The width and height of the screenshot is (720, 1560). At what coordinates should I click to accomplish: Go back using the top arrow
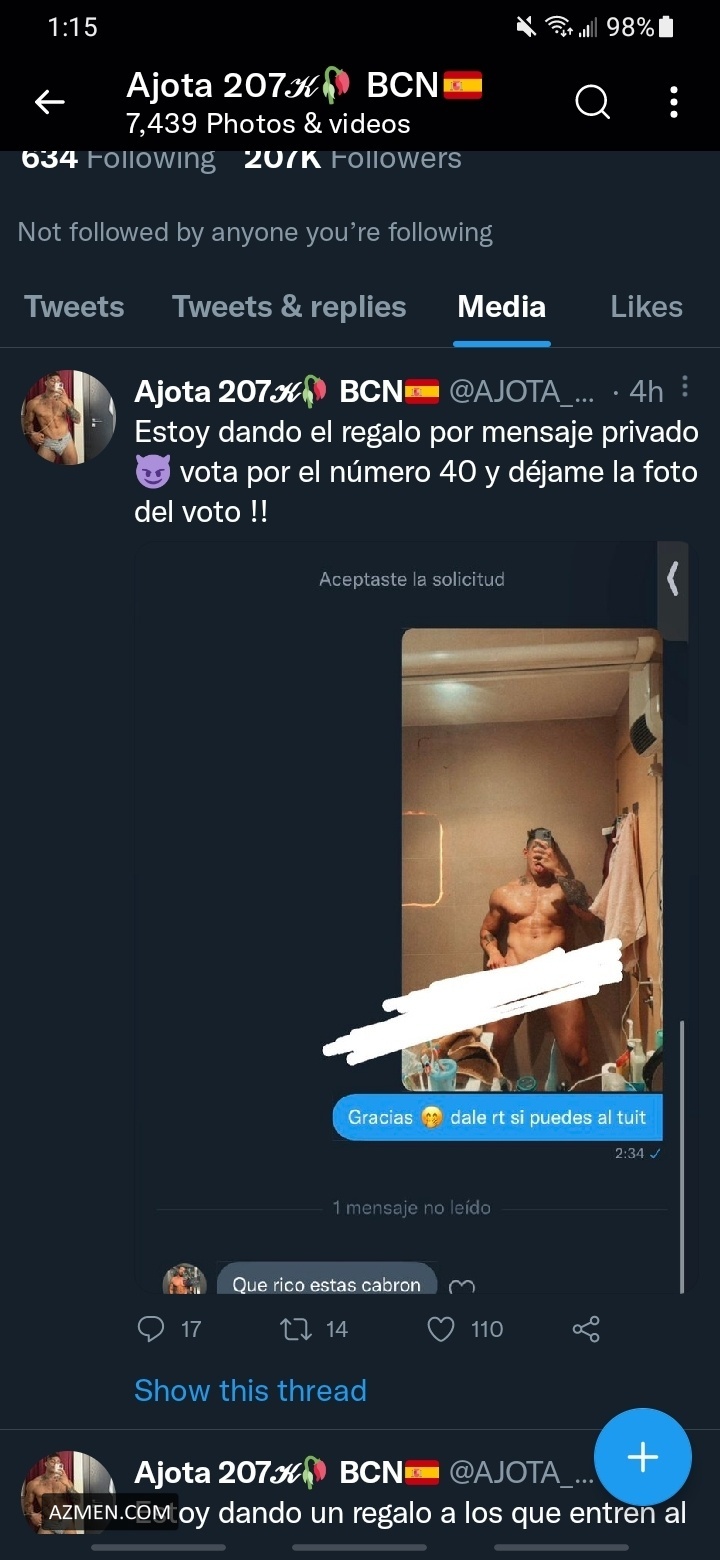point(49,102)
